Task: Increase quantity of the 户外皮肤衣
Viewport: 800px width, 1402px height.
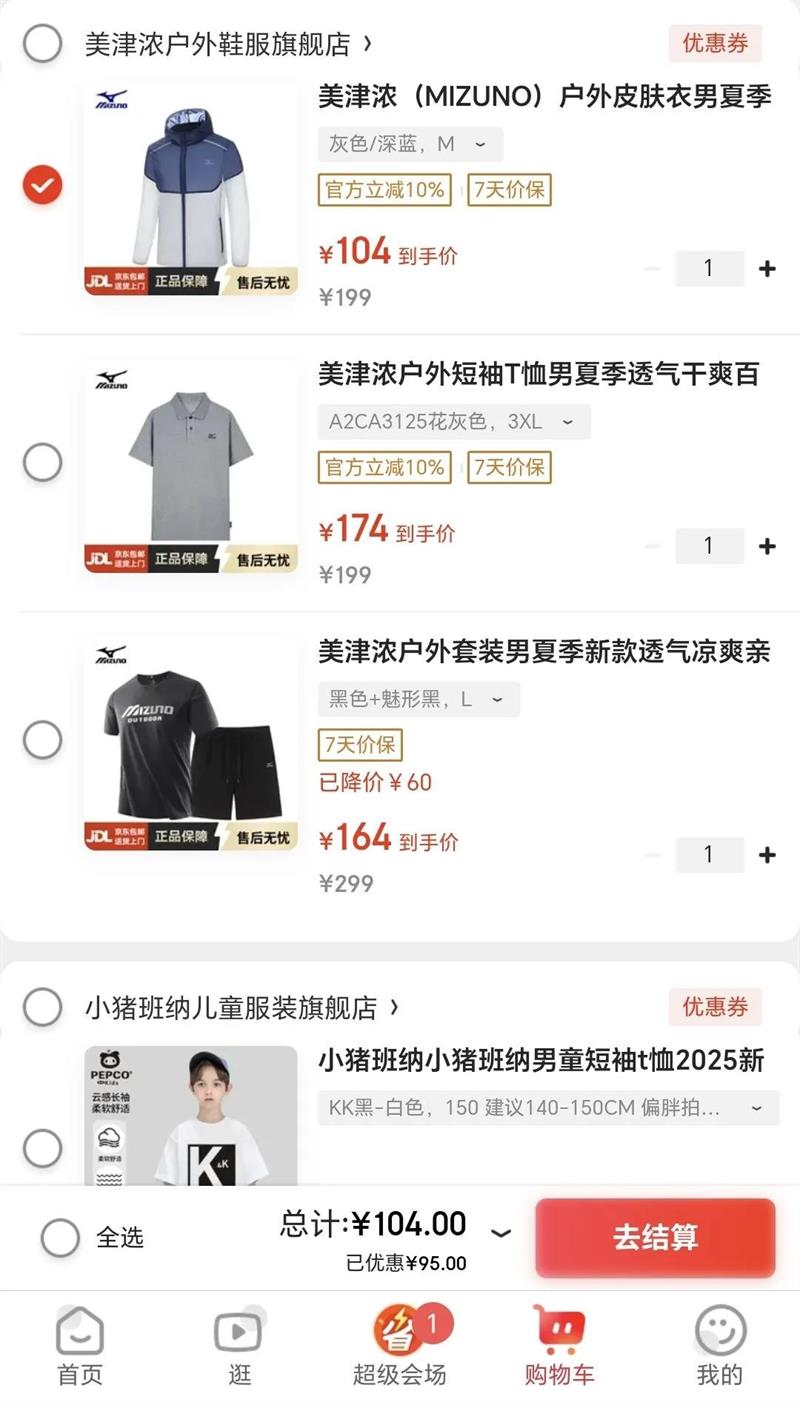Action: click(767, 269)
